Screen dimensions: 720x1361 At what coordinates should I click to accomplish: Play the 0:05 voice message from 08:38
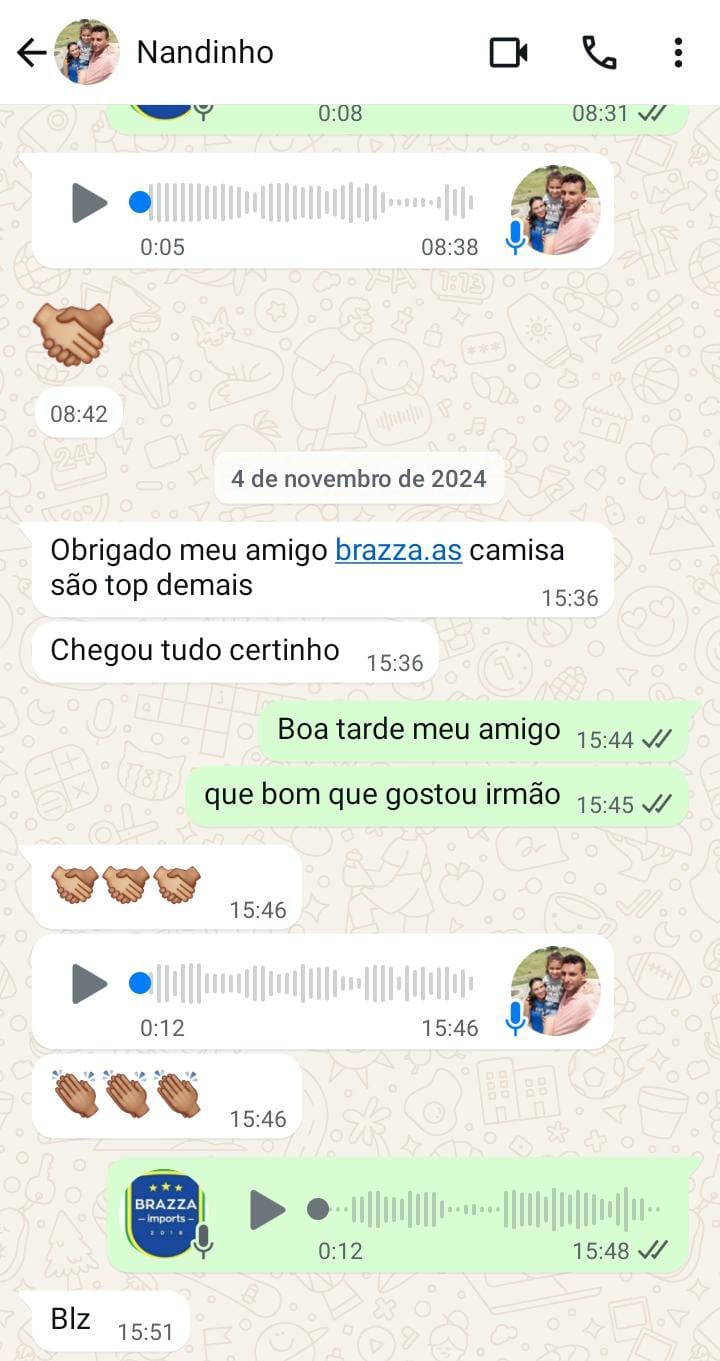click(x=89, y=203)
